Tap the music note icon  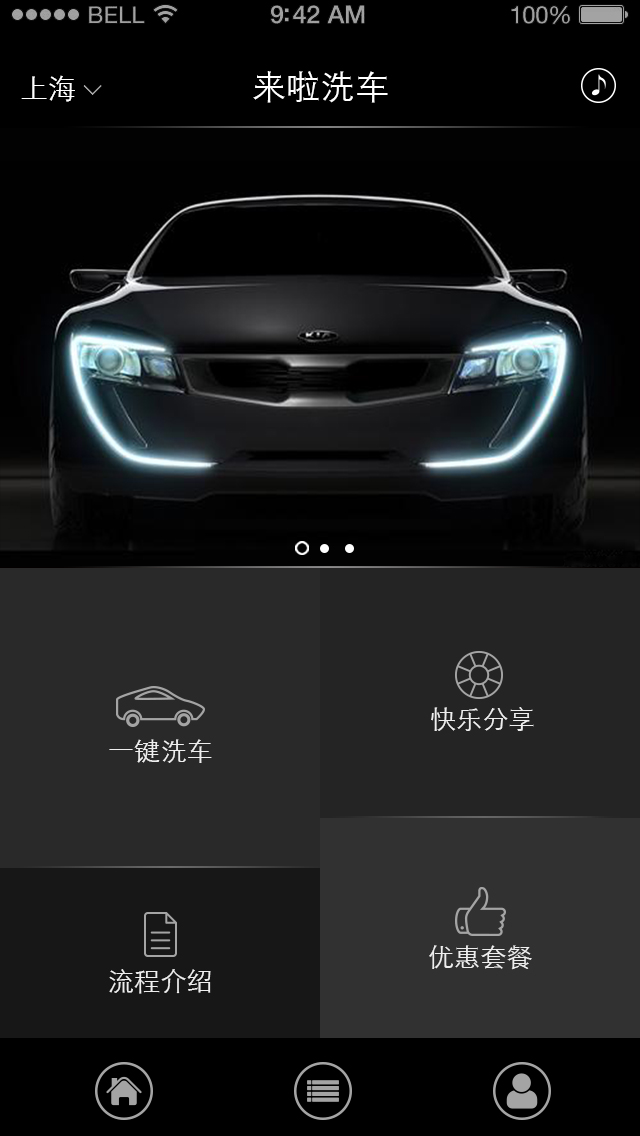coord(598,85)
